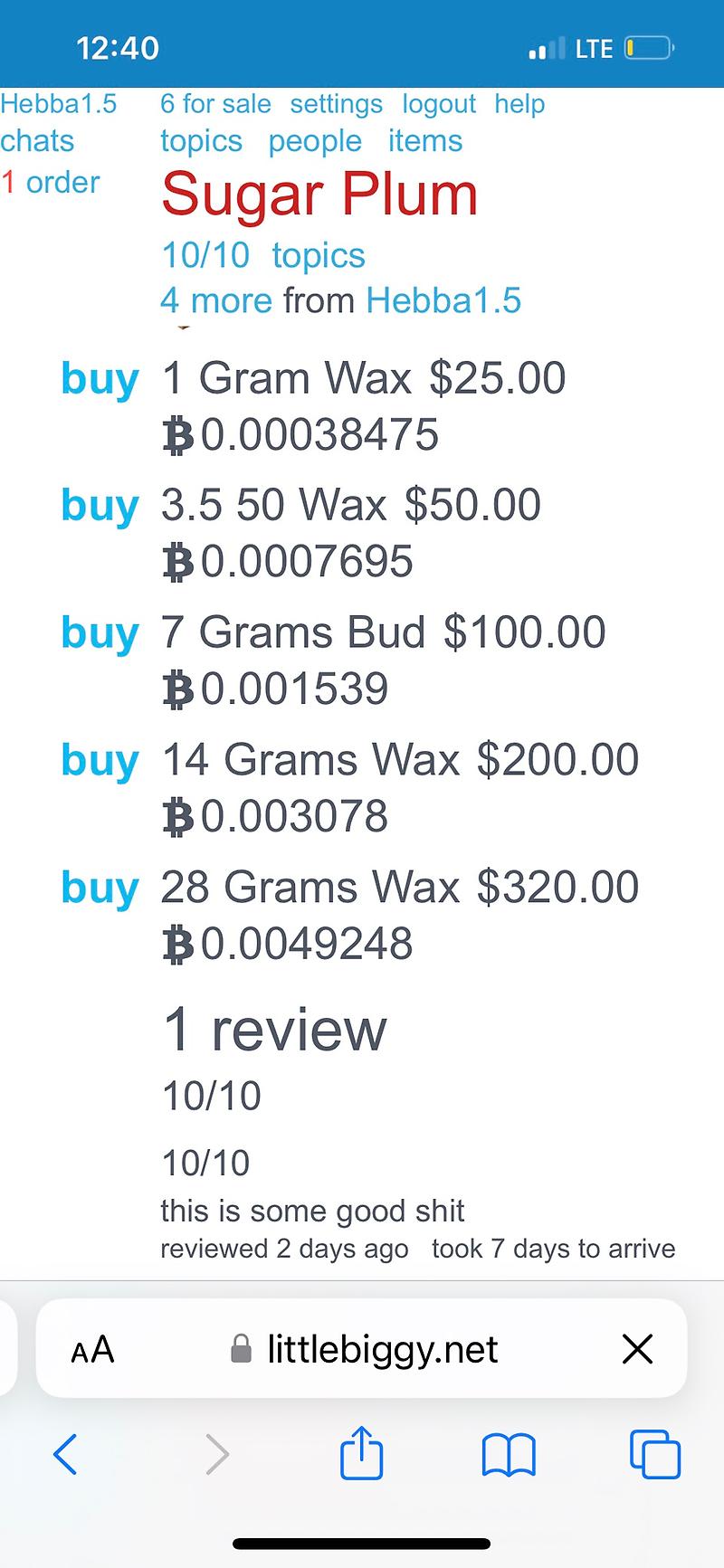This screenshot has height=1568, width=724.
Task: Open the chats link
Action: click(x=37, y=141)
